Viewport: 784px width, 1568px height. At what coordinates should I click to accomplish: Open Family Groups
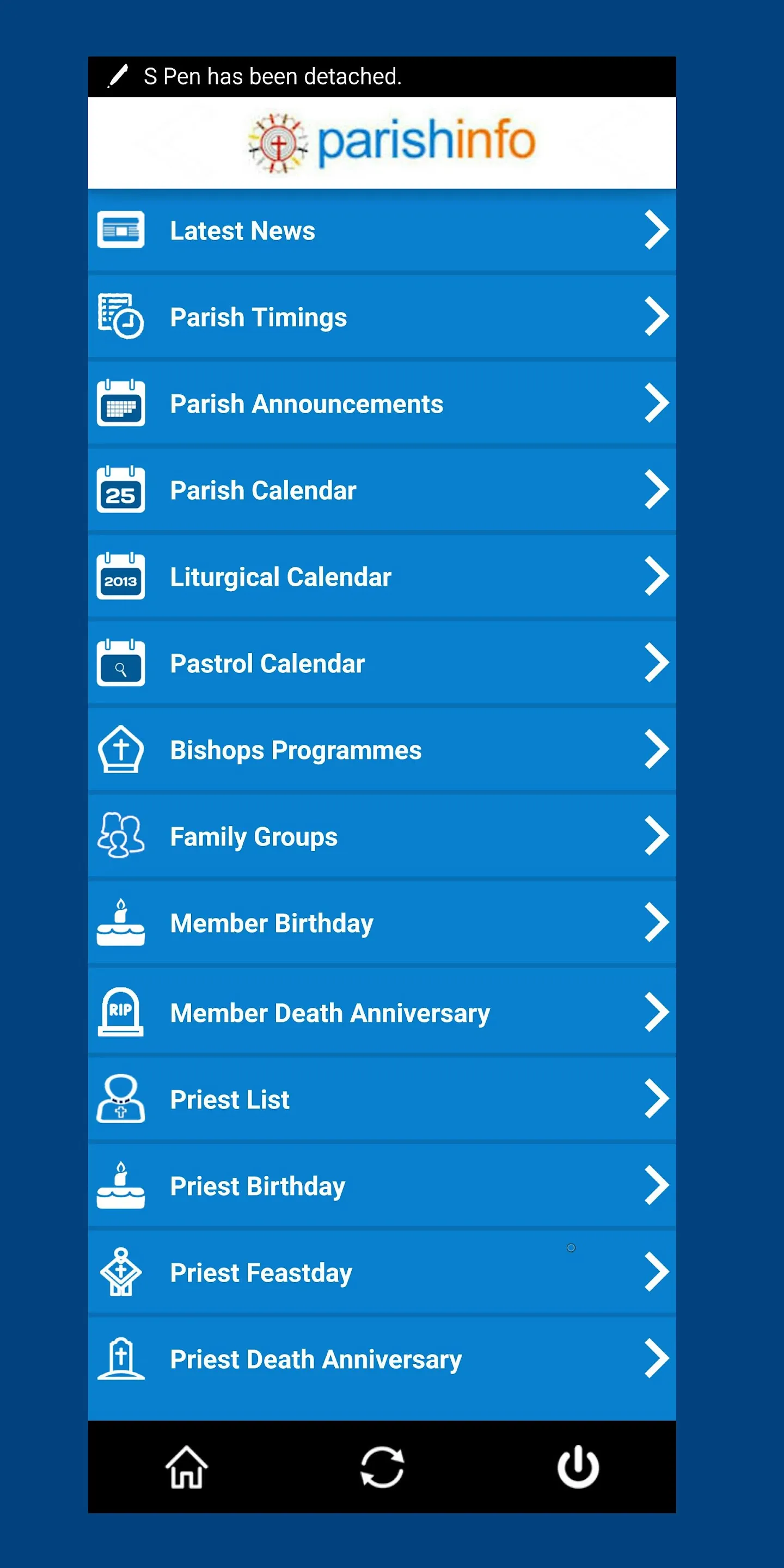pos(382,835)
